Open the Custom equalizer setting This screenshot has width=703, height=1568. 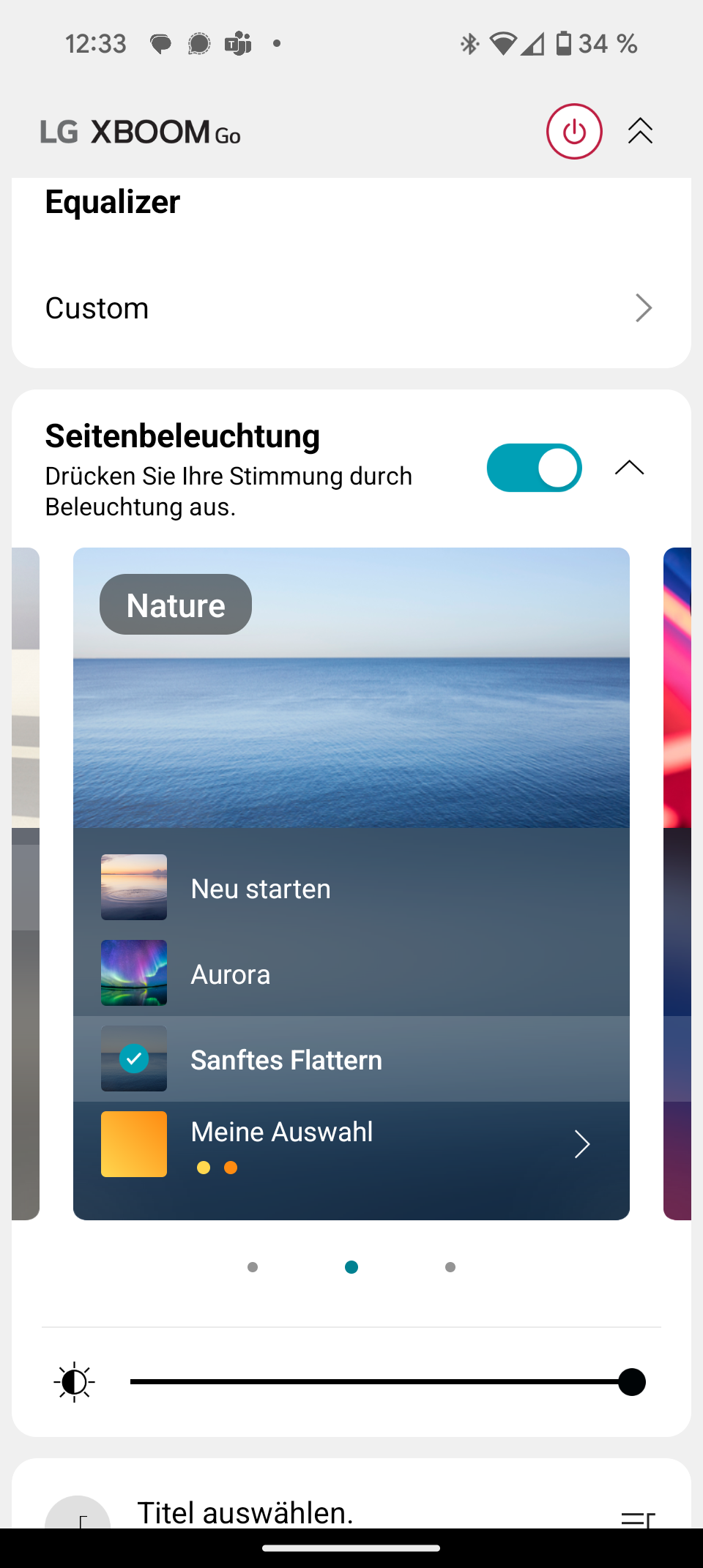click(x=351, y=308)
